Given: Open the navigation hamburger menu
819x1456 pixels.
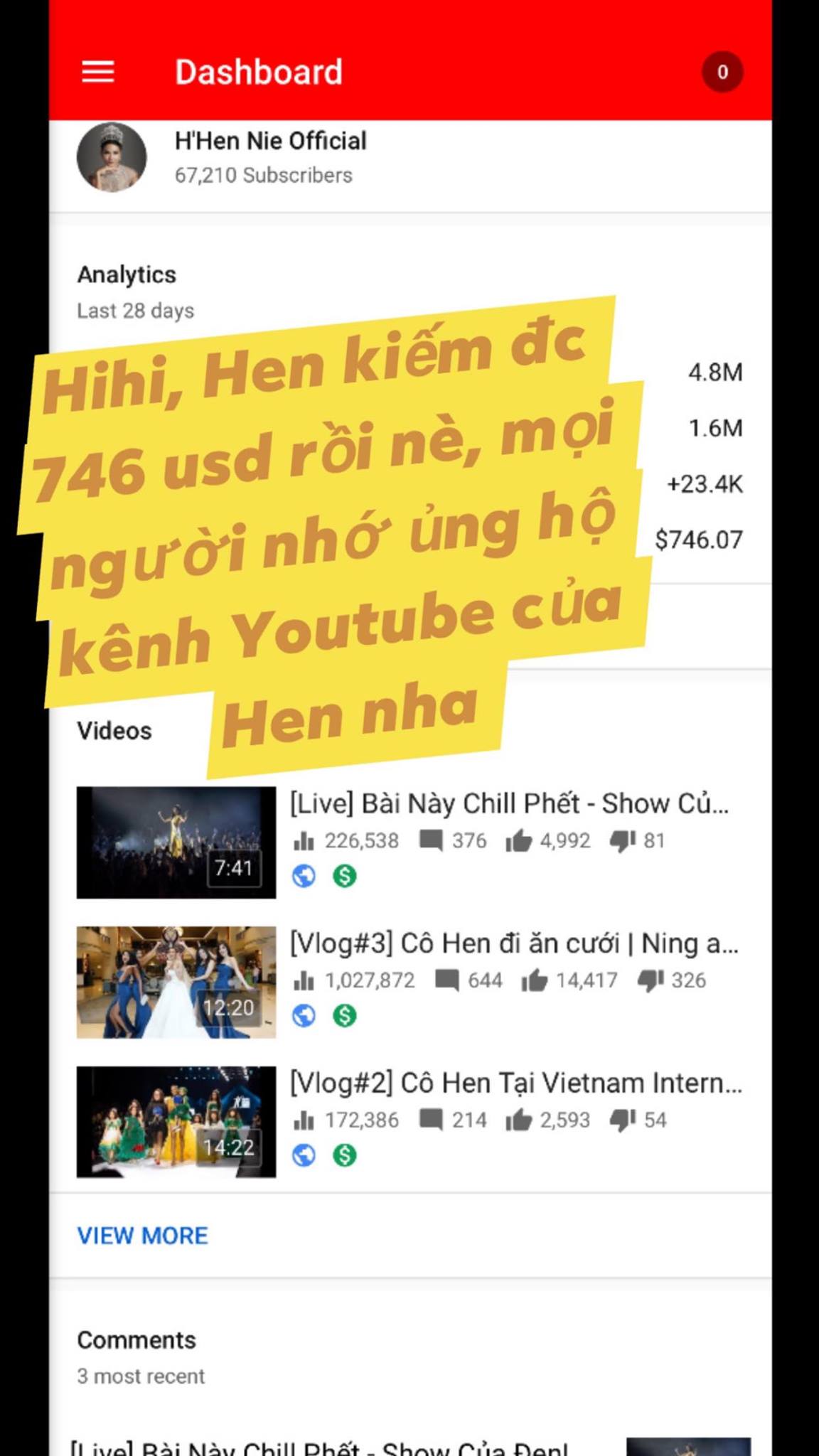Looking at the screenshot, I should coord(99,71).
